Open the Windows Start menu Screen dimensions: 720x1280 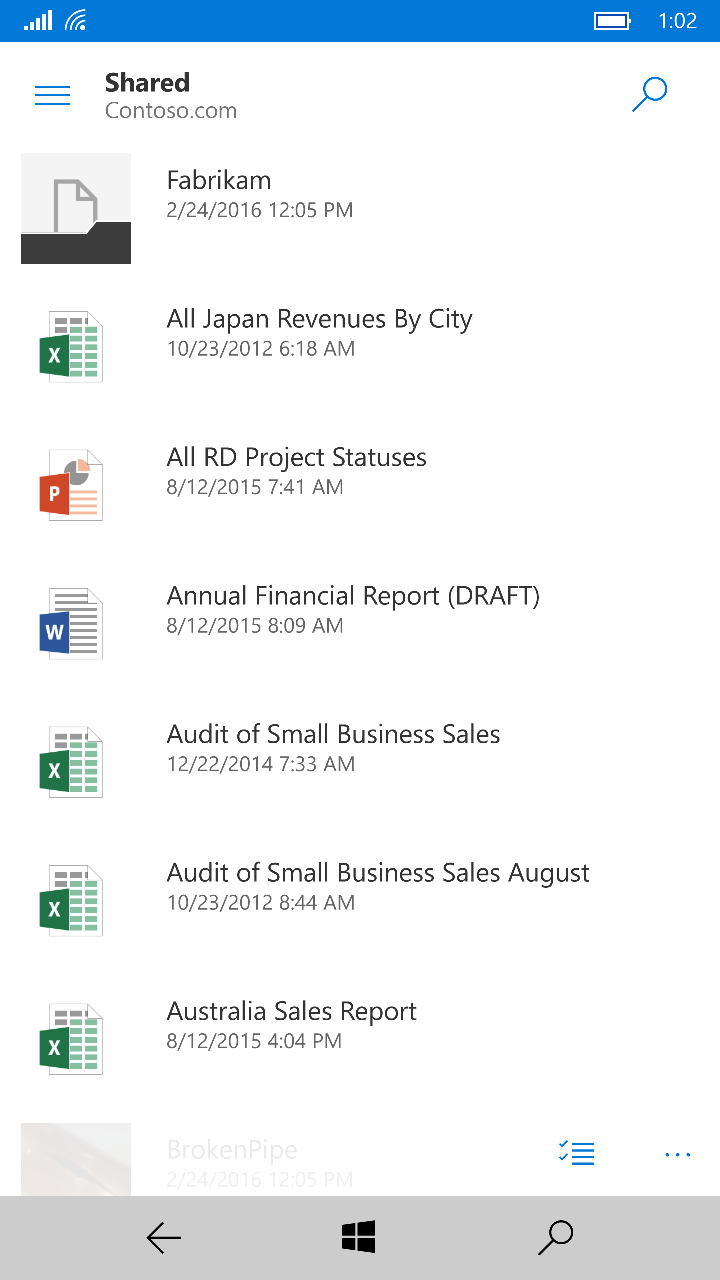coord(359,1237)
